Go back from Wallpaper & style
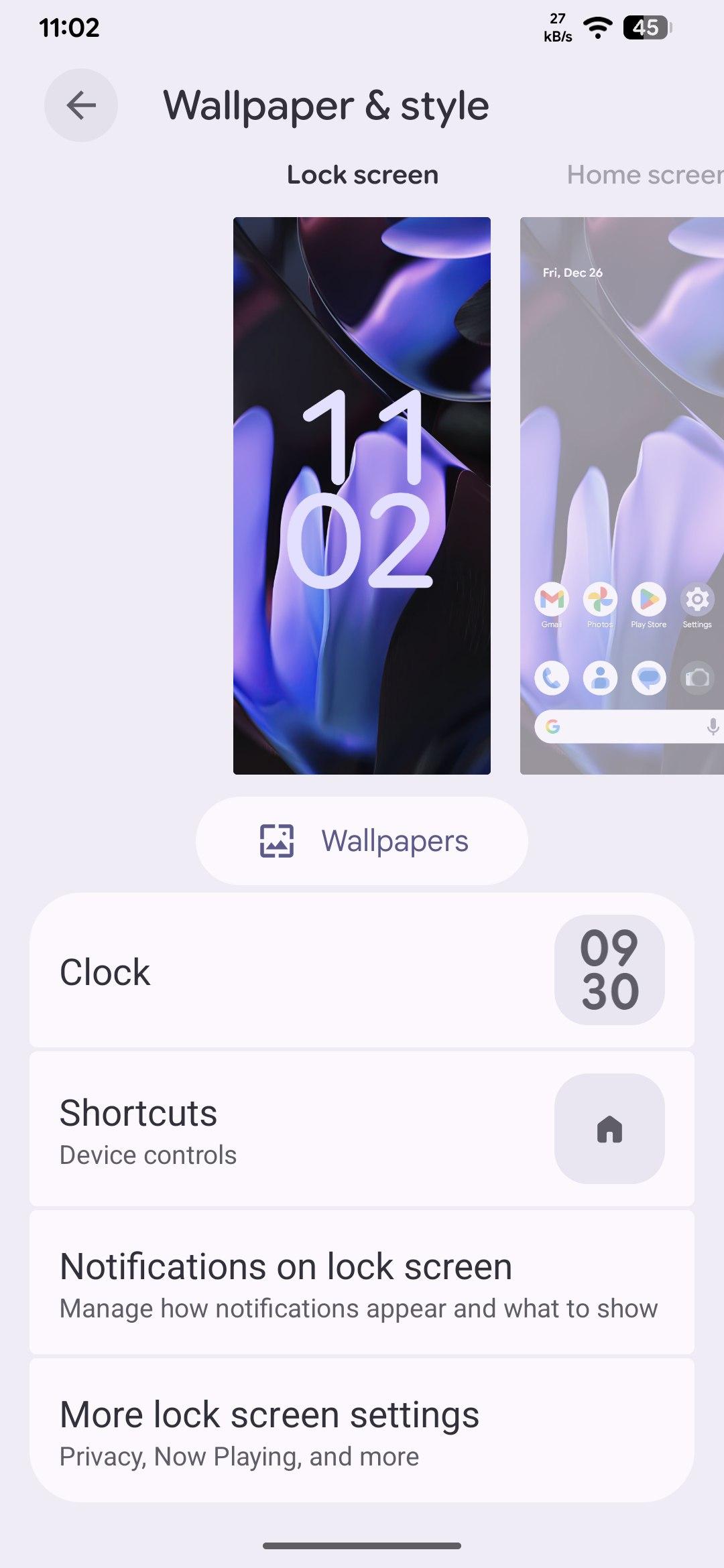 pyautogui.click(x=81, y=105)
